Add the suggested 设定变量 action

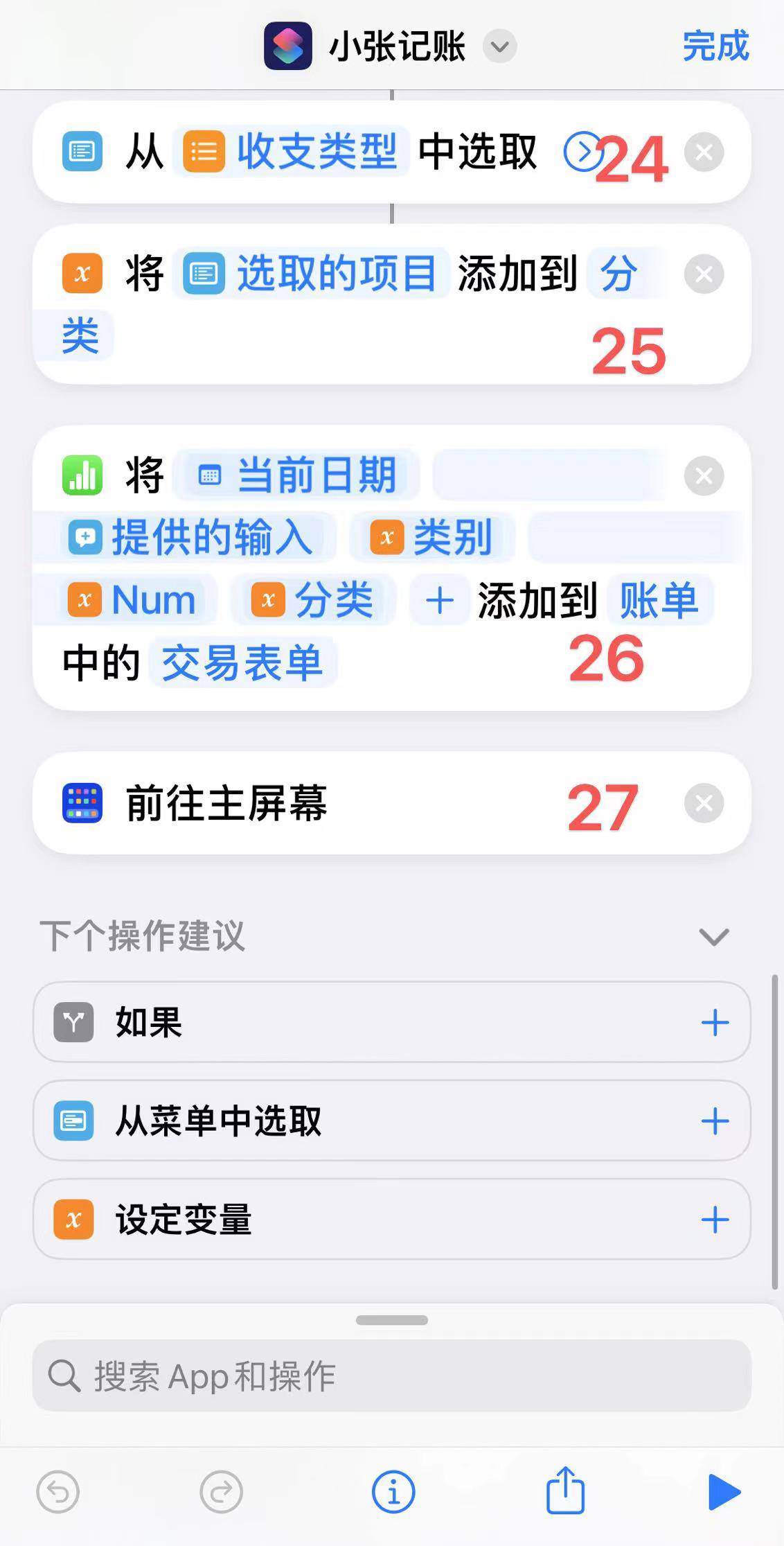tap(715, 1220)
